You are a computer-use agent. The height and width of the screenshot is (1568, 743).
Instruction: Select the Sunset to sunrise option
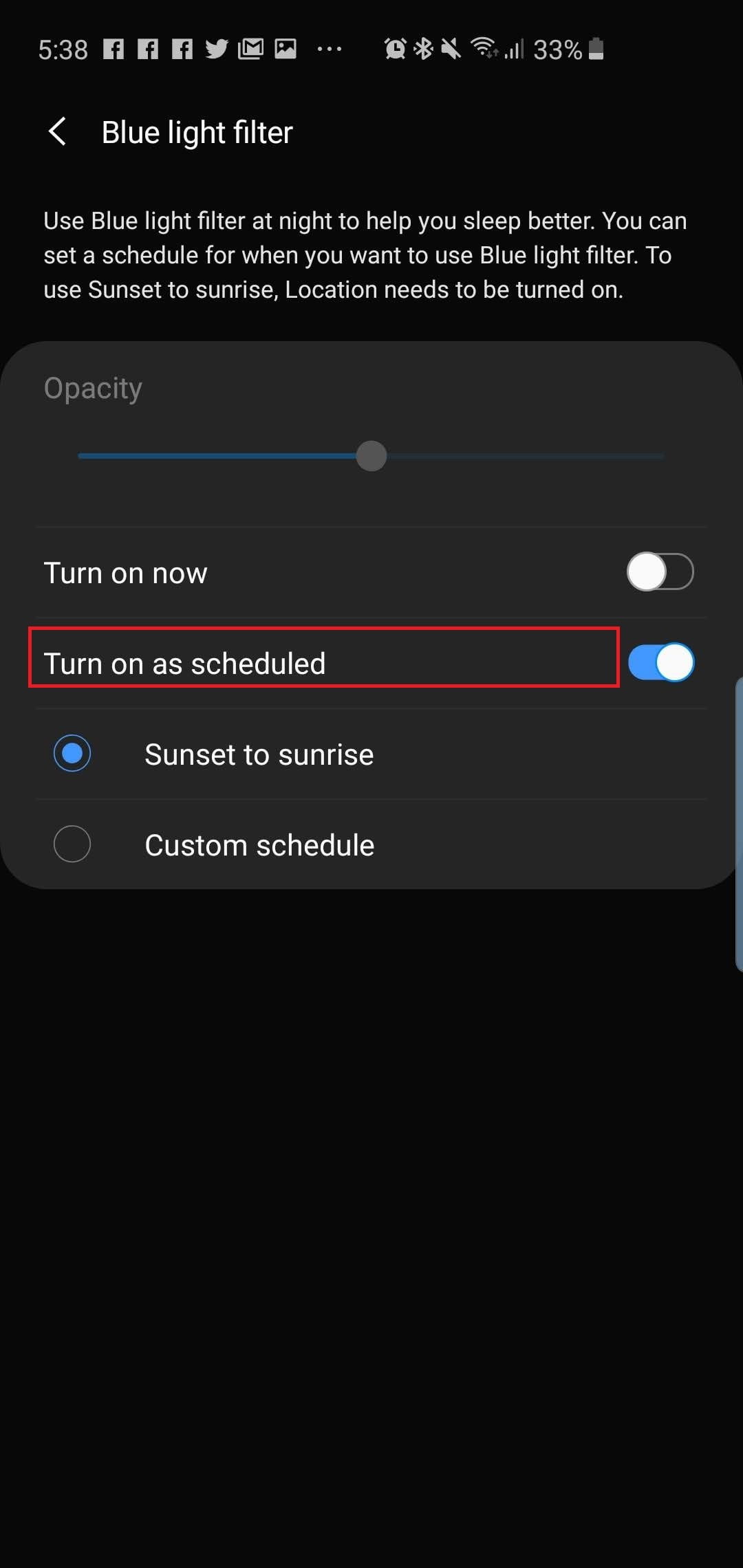tap(371, 754)
